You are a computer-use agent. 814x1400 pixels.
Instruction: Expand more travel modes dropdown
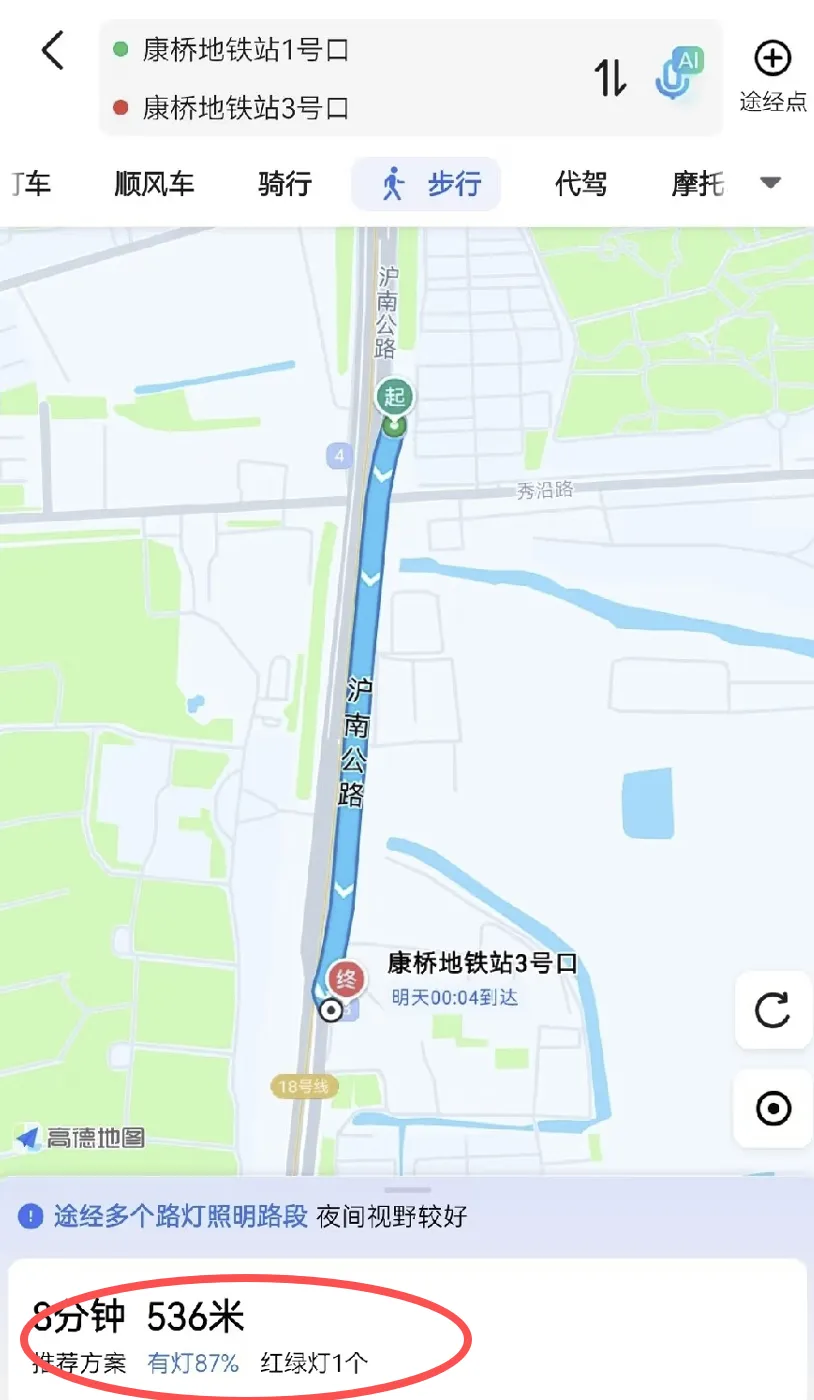coord(770,183)
